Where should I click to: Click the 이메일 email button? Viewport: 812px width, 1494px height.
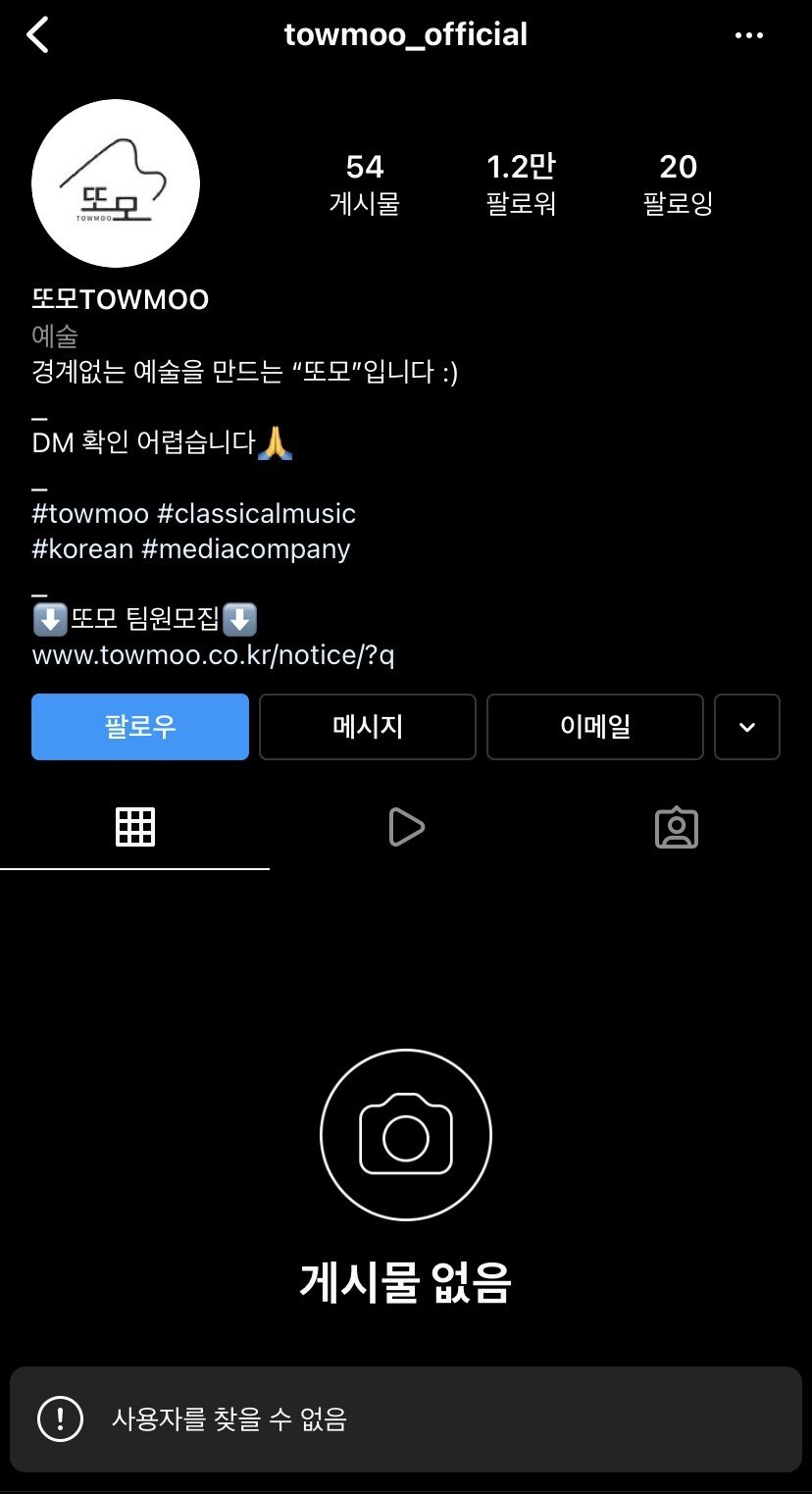click(x=594, y=727)
